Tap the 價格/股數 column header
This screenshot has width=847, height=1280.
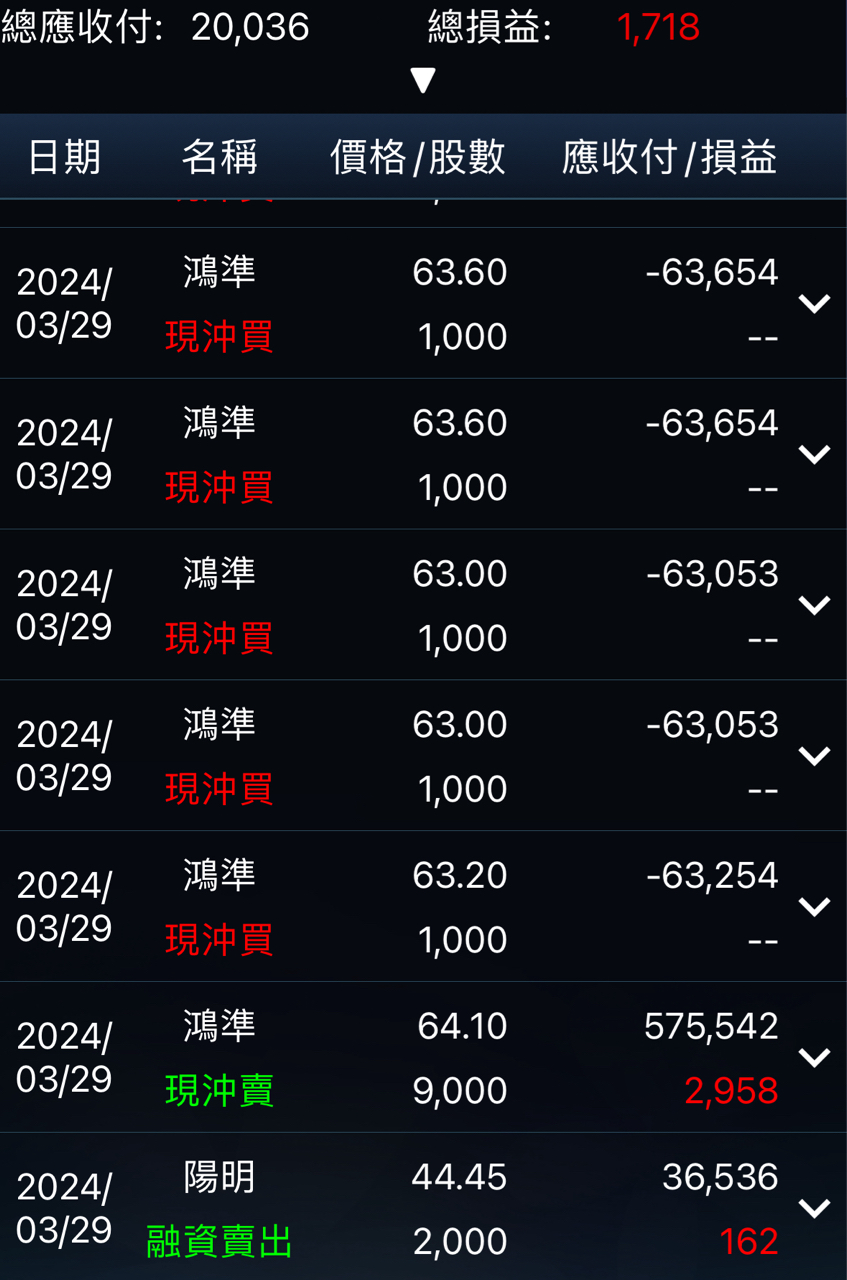(x=417, y=157)
